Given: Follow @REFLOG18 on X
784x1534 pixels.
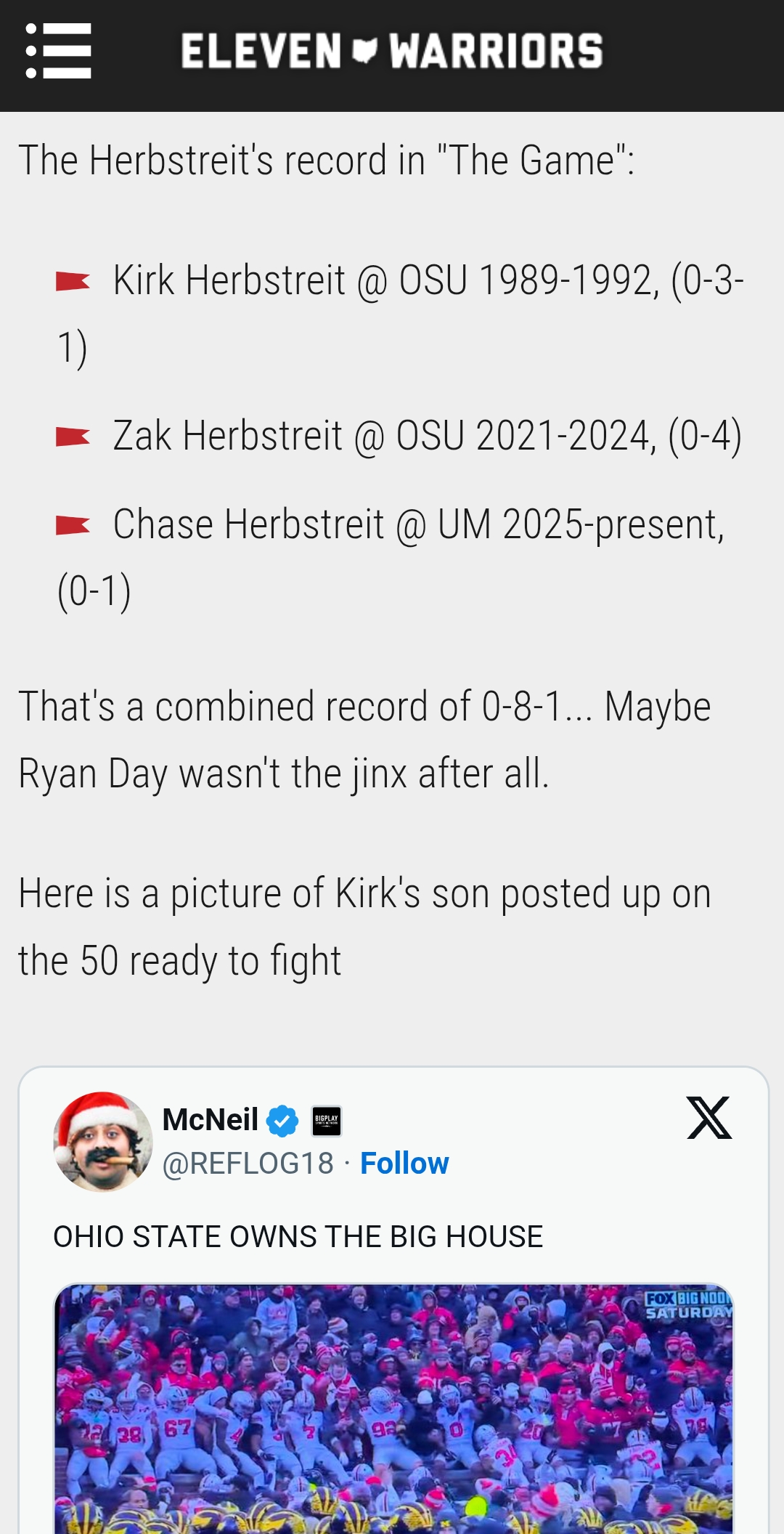Looking at the screenshot, I should [404, 1164].
